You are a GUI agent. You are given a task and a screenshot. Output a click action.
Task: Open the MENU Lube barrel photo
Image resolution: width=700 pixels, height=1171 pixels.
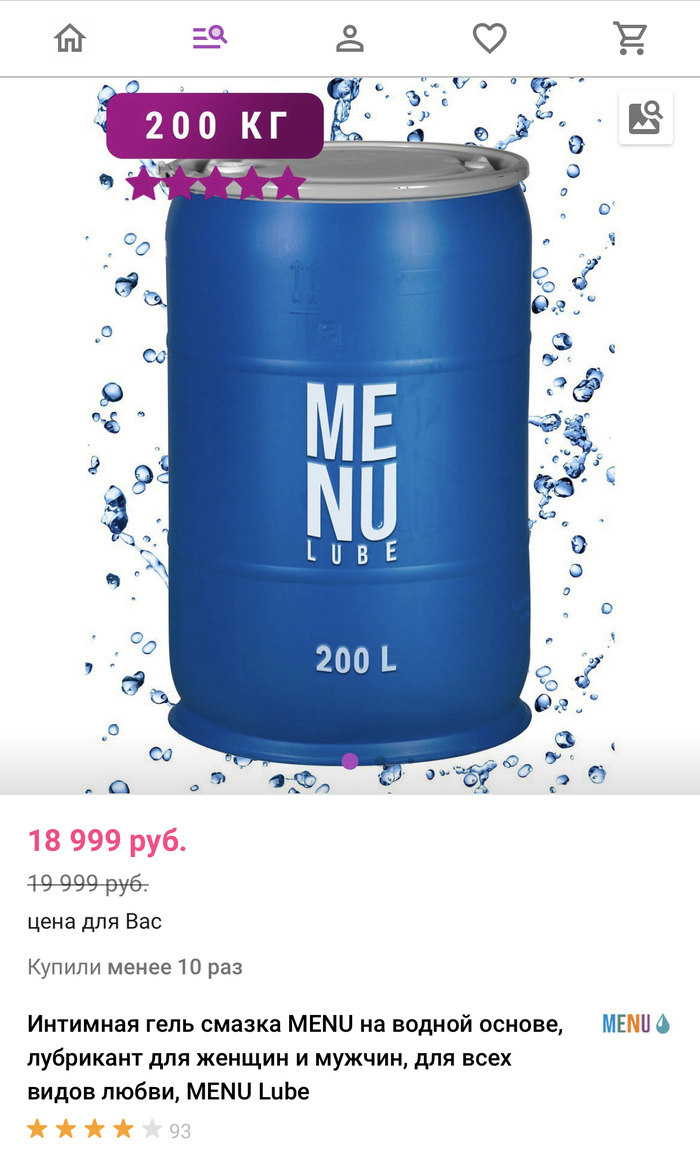[349, 450]
